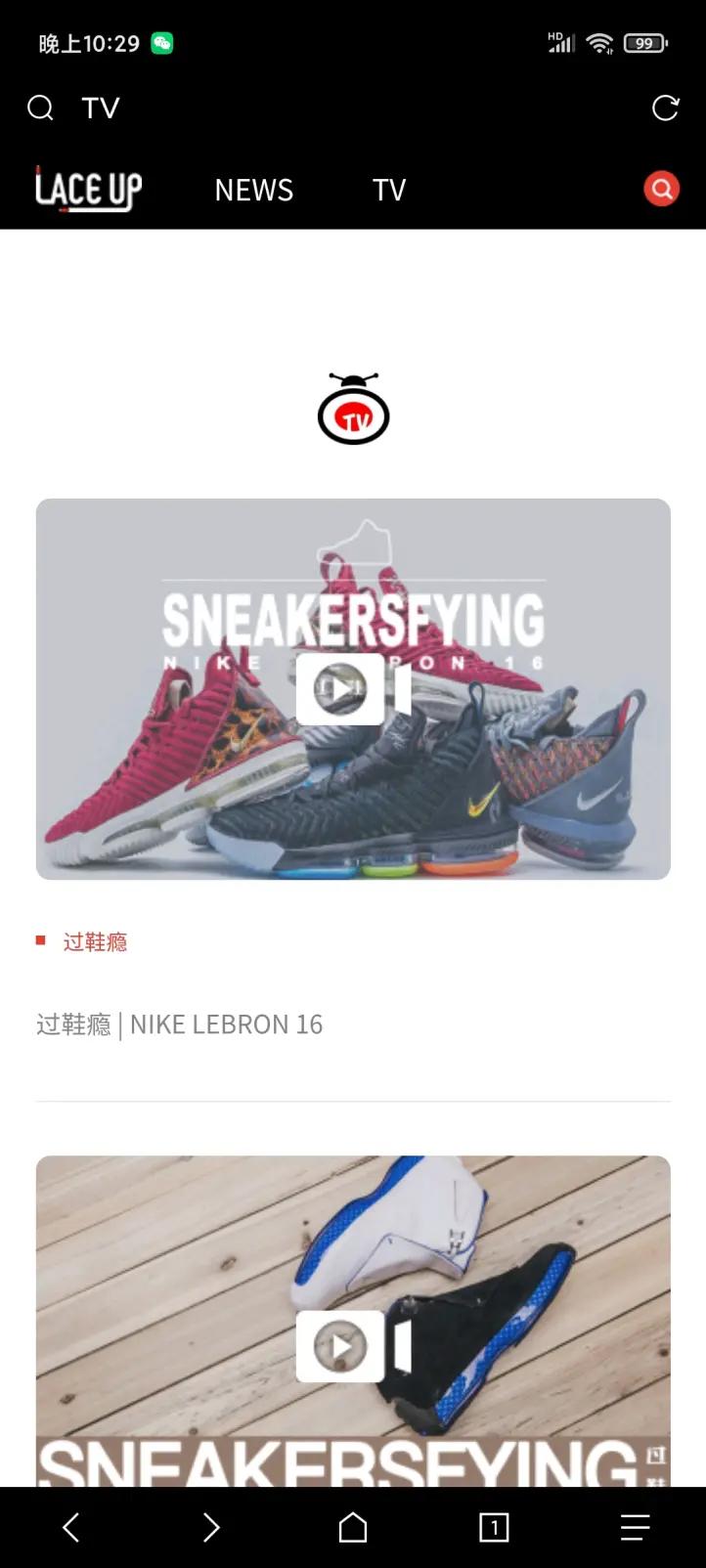This screenshot has width=706, height=1568.
Task: Tap the TV ladybug logo above the videos
Action: point(352,411)
